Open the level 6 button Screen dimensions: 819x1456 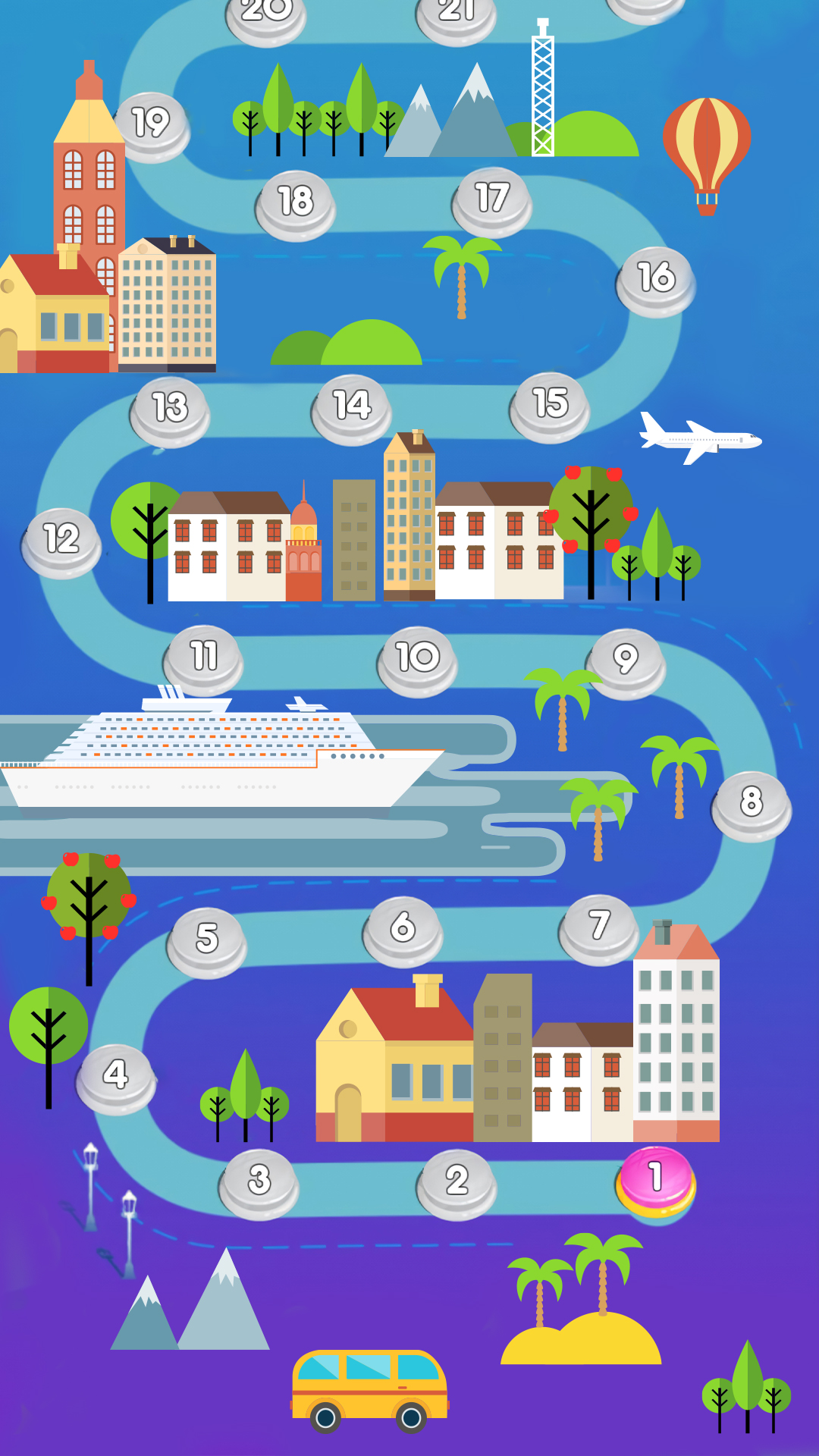(x=403, y=929)
